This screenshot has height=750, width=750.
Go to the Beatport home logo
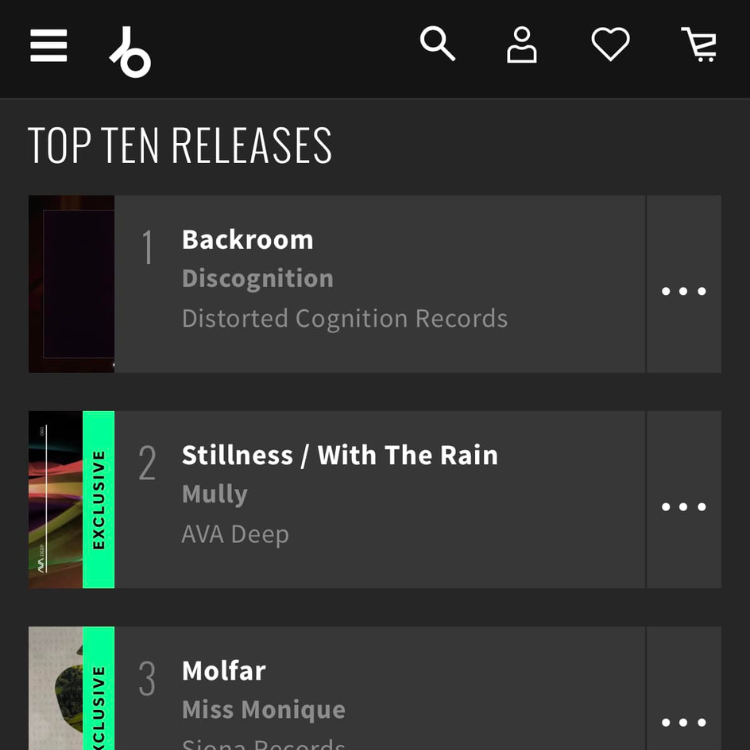[130, 50]
